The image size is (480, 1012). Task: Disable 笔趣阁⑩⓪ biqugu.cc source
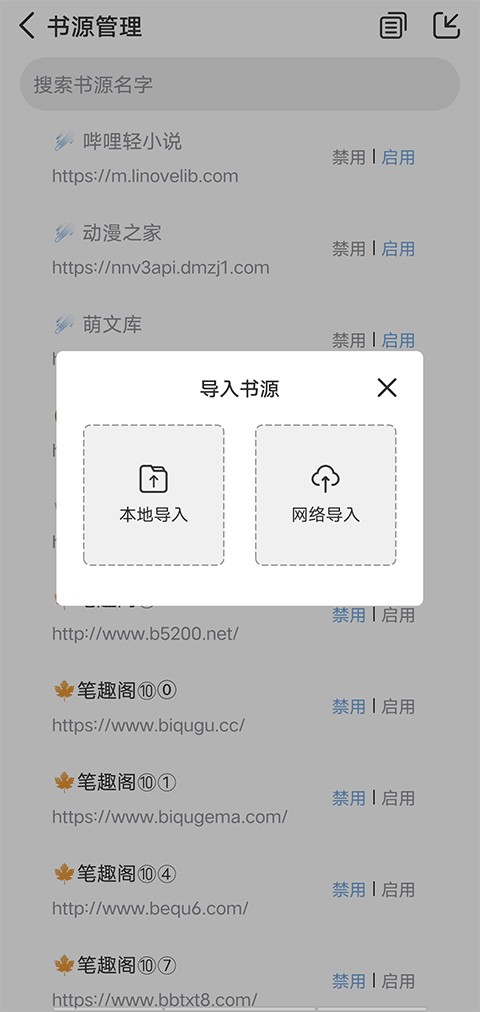tap(348, 707)
